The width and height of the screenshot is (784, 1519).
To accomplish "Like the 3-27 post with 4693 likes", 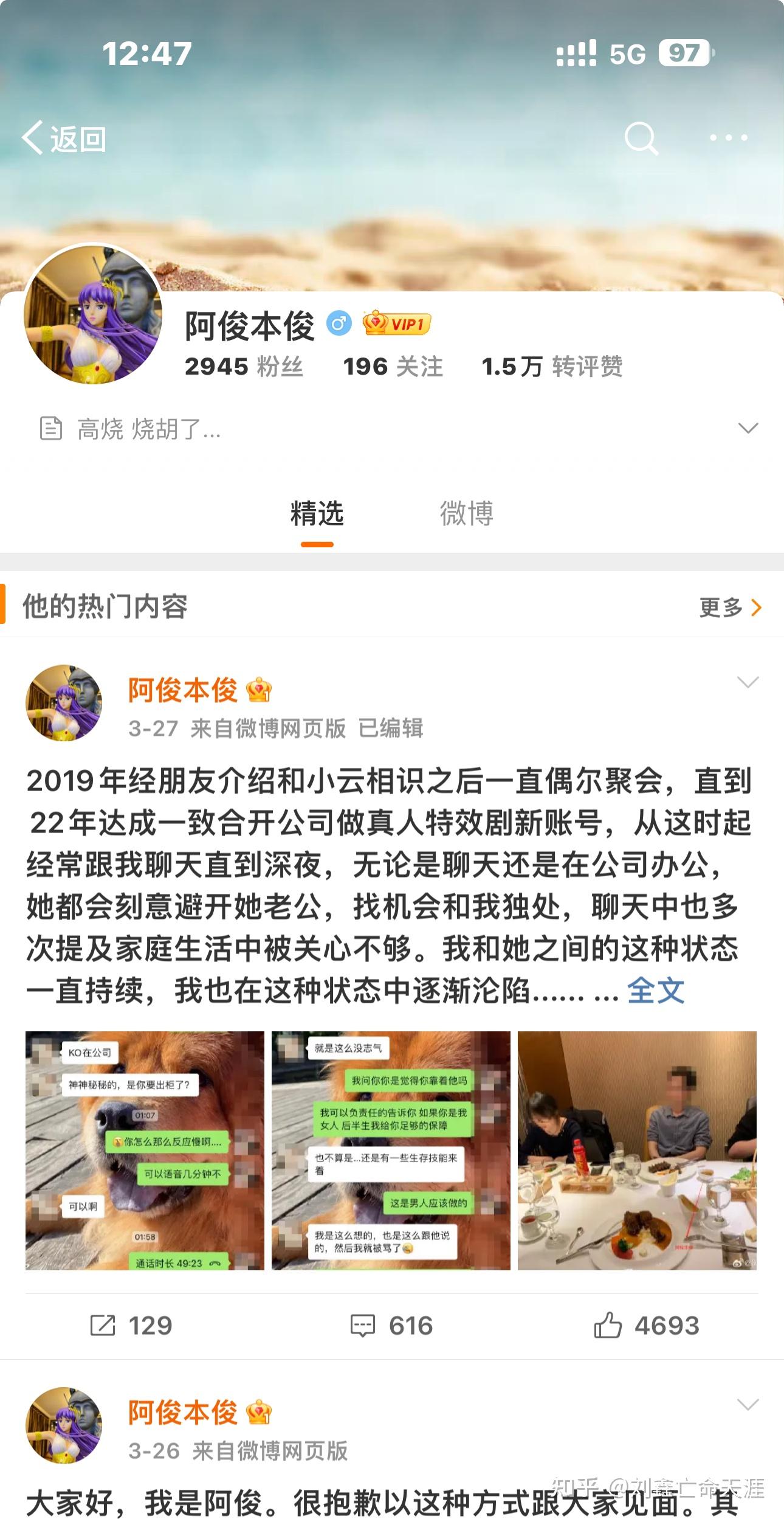I will (x=646, y=1326).
